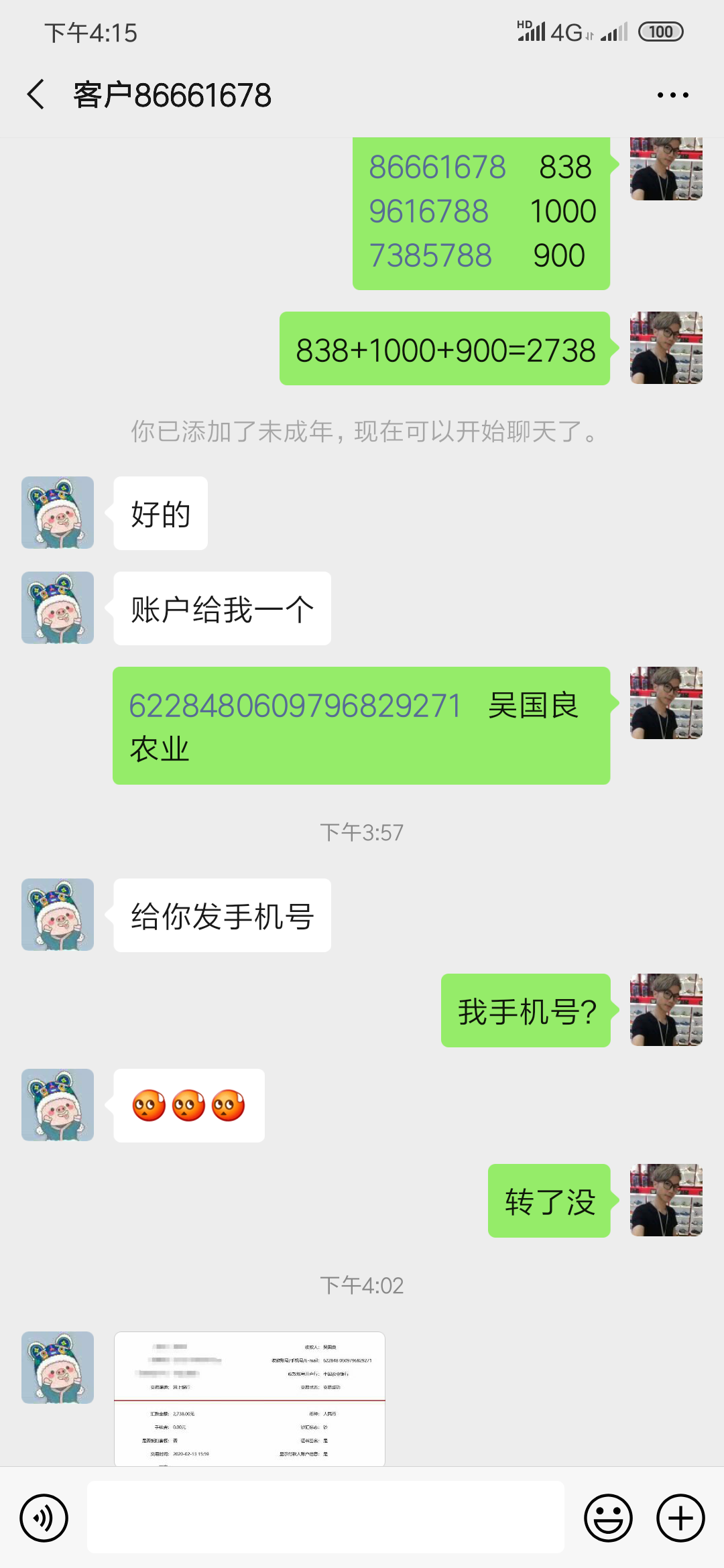Open my avatar beside 转了没 message
The width and height of the screenshot is (724, 1568).
[x=666, y=1200]
